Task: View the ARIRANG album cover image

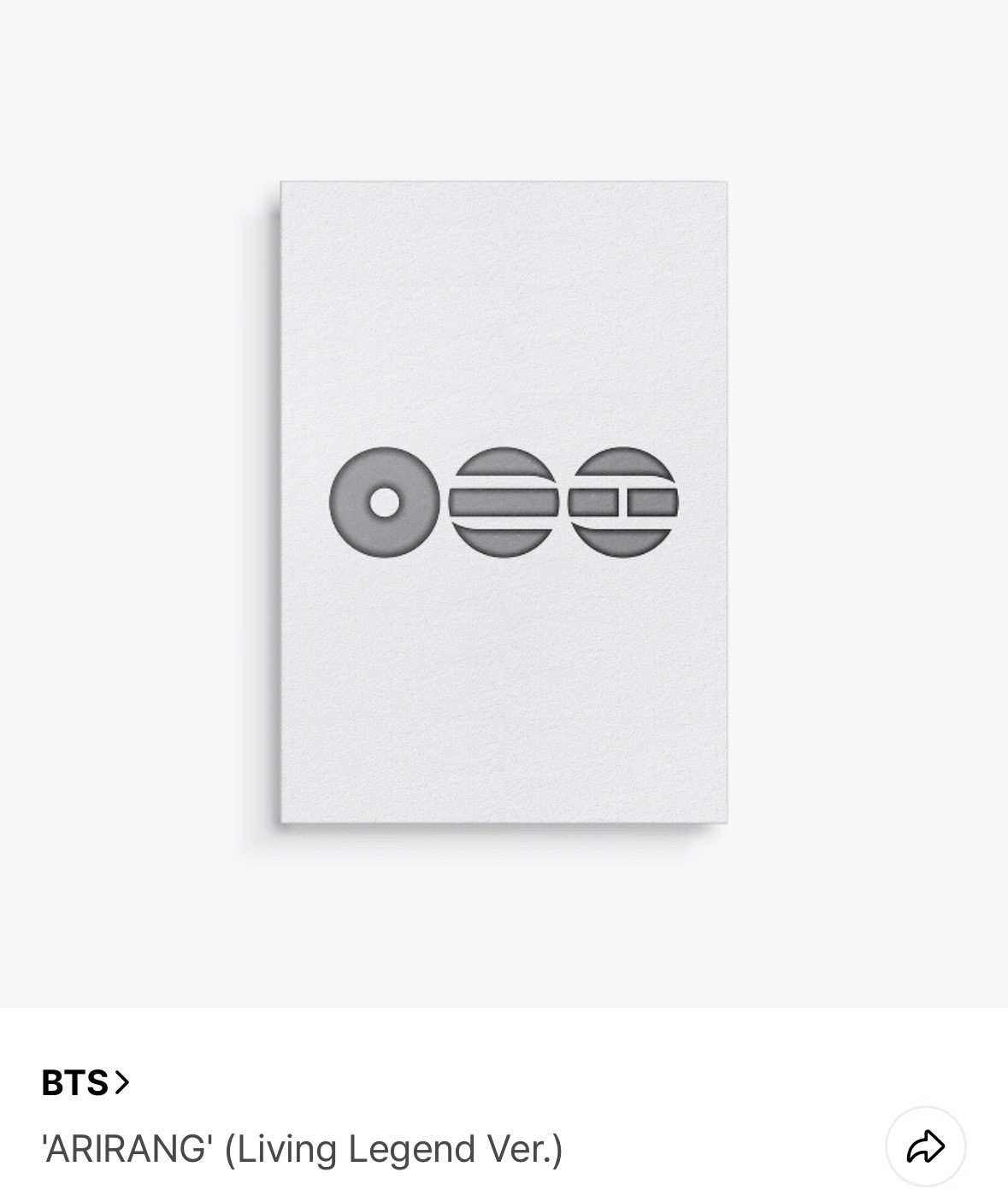Action: pyautogui.click(x=504, y=503)
